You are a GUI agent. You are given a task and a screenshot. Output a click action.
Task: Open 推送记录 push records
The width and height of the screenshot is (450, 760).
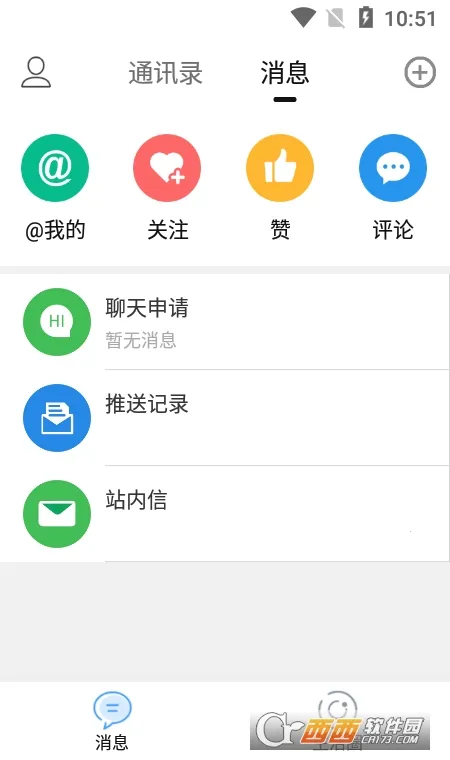pos(225,418)
